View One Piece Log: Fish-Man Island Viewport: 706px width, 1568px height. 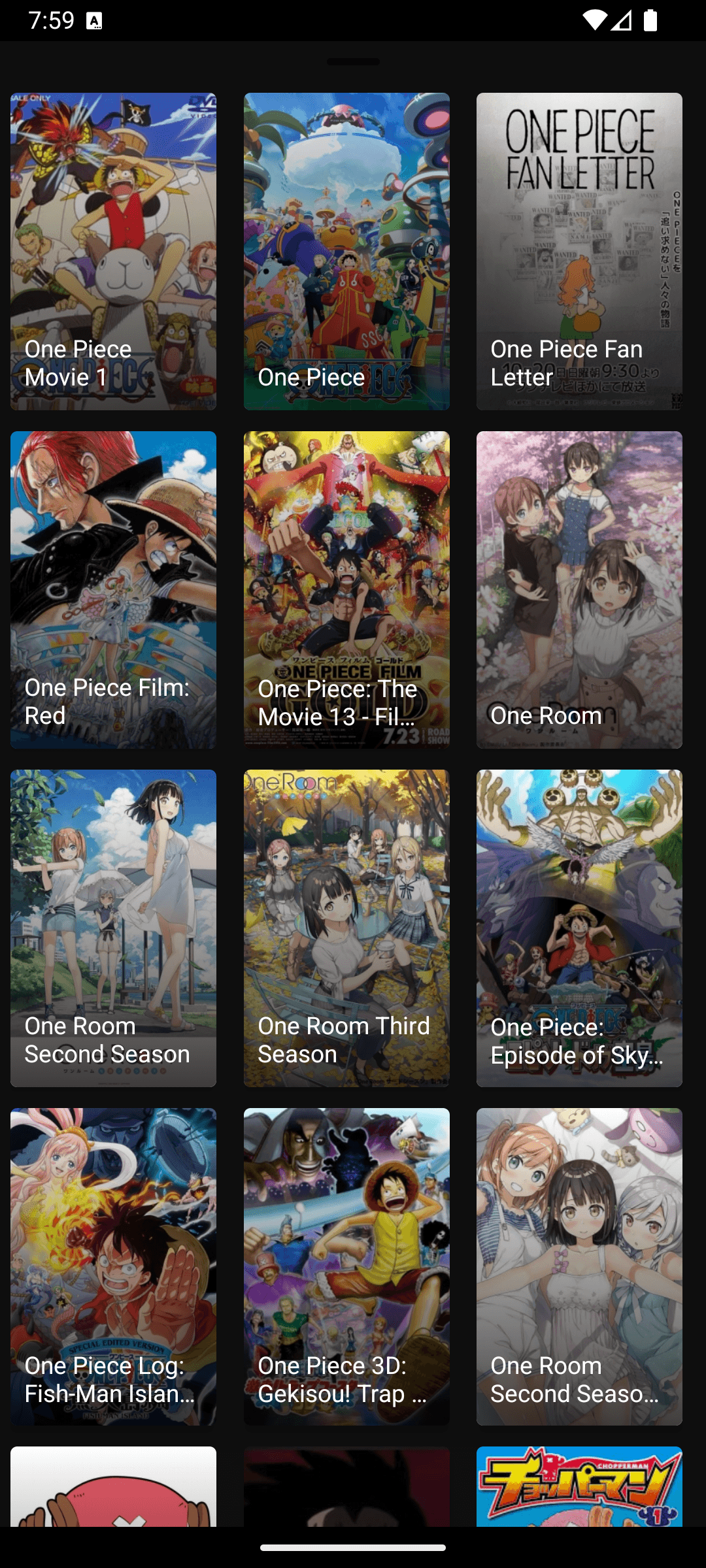pos(113,1266)
